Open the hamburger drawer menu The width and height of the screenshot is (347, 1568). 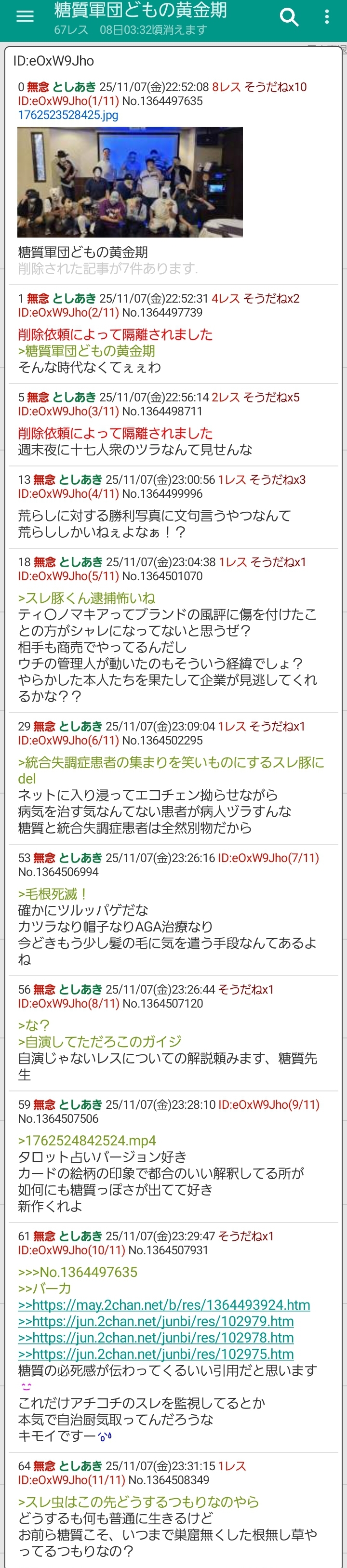[25, 17]
